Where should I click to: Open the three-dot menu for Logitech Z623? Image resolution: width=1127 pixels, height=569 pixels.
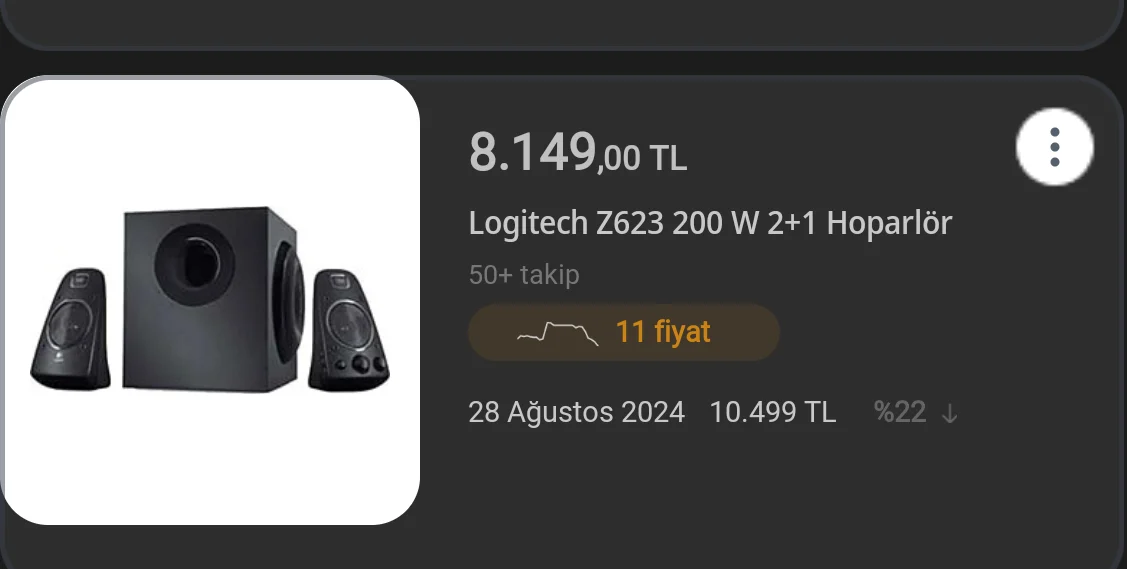(1055, 148)
